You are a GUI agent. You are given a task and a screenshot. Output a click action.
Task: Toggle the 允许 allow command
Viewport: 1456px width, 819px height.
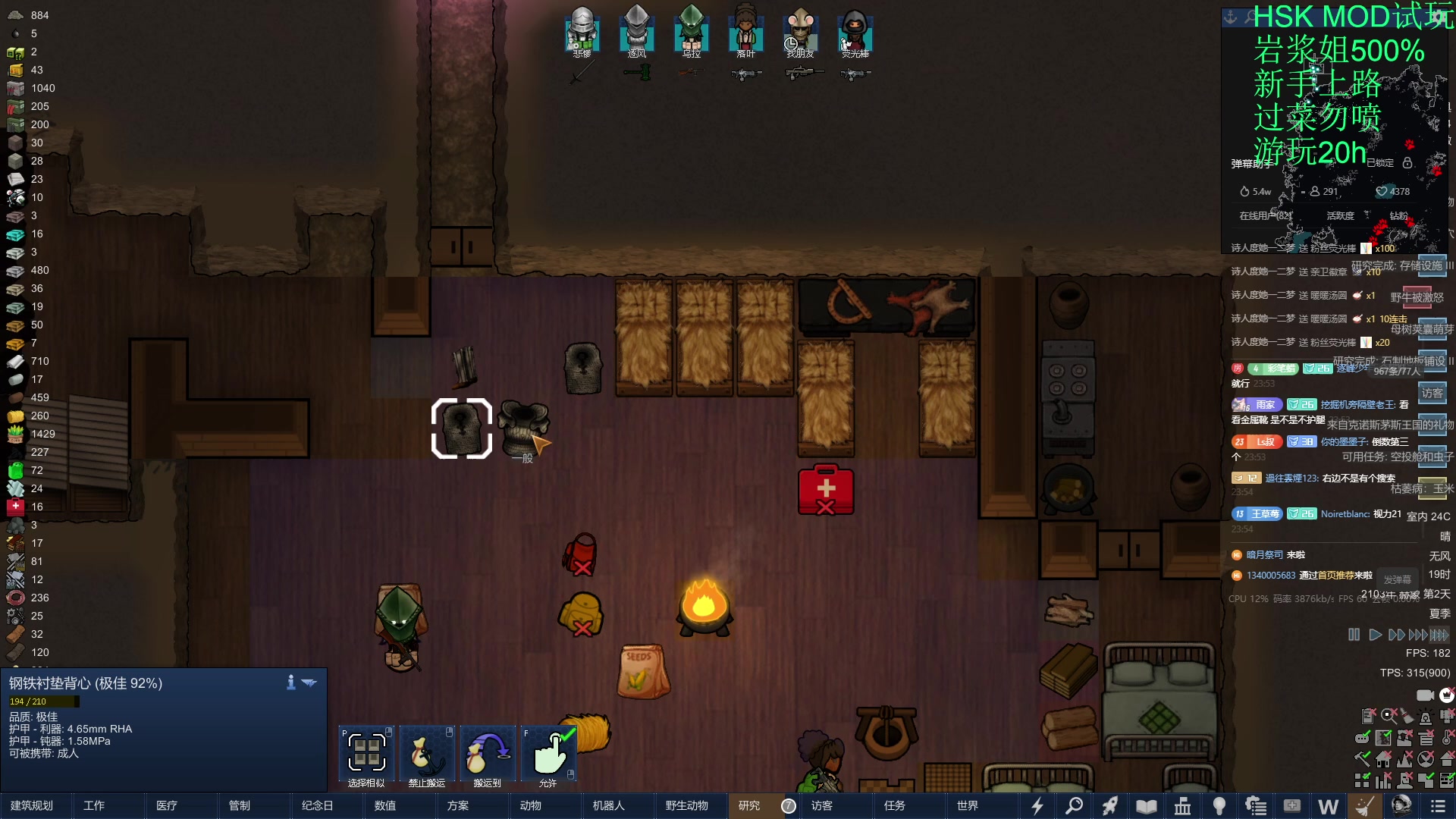click(x=548, y=755)
